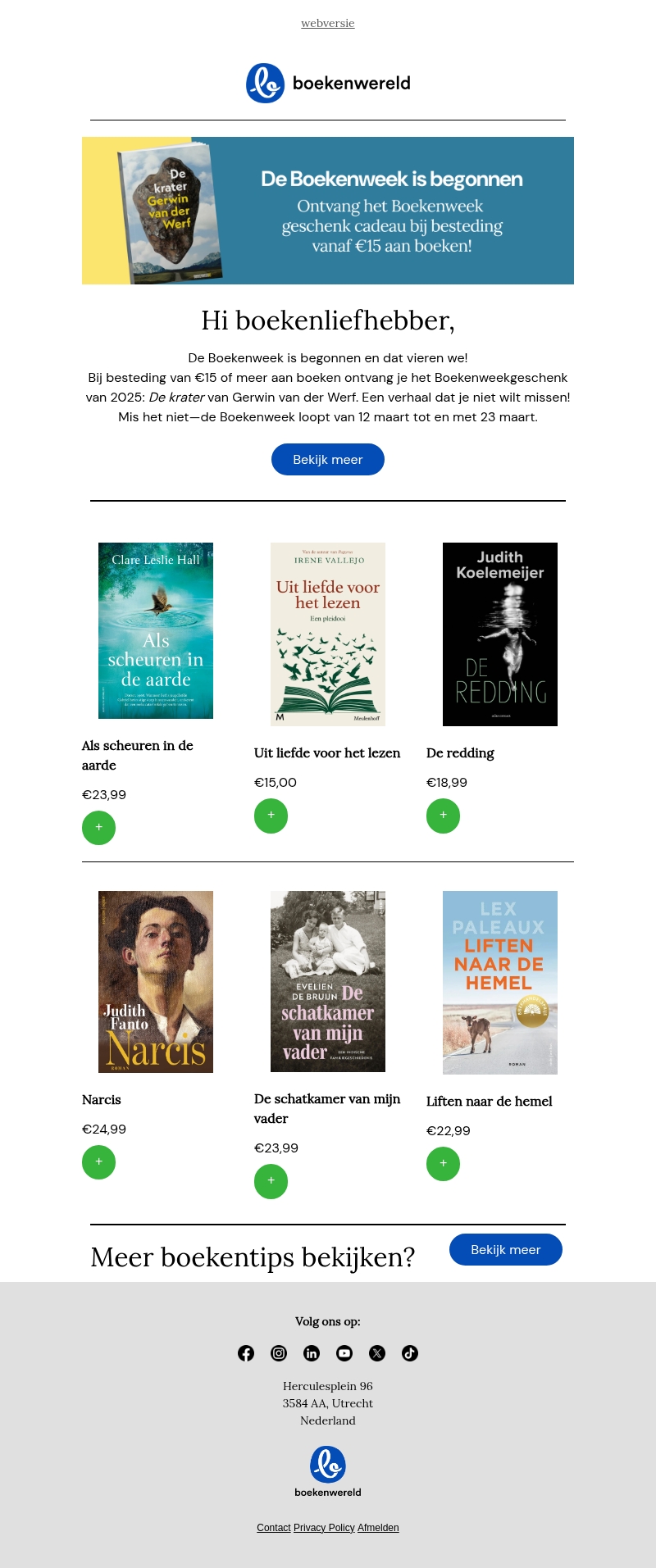Add Narcis with the plus button
This screenshot has width=656, height=1568.
pyautogui.click(x=98, y=1162)
